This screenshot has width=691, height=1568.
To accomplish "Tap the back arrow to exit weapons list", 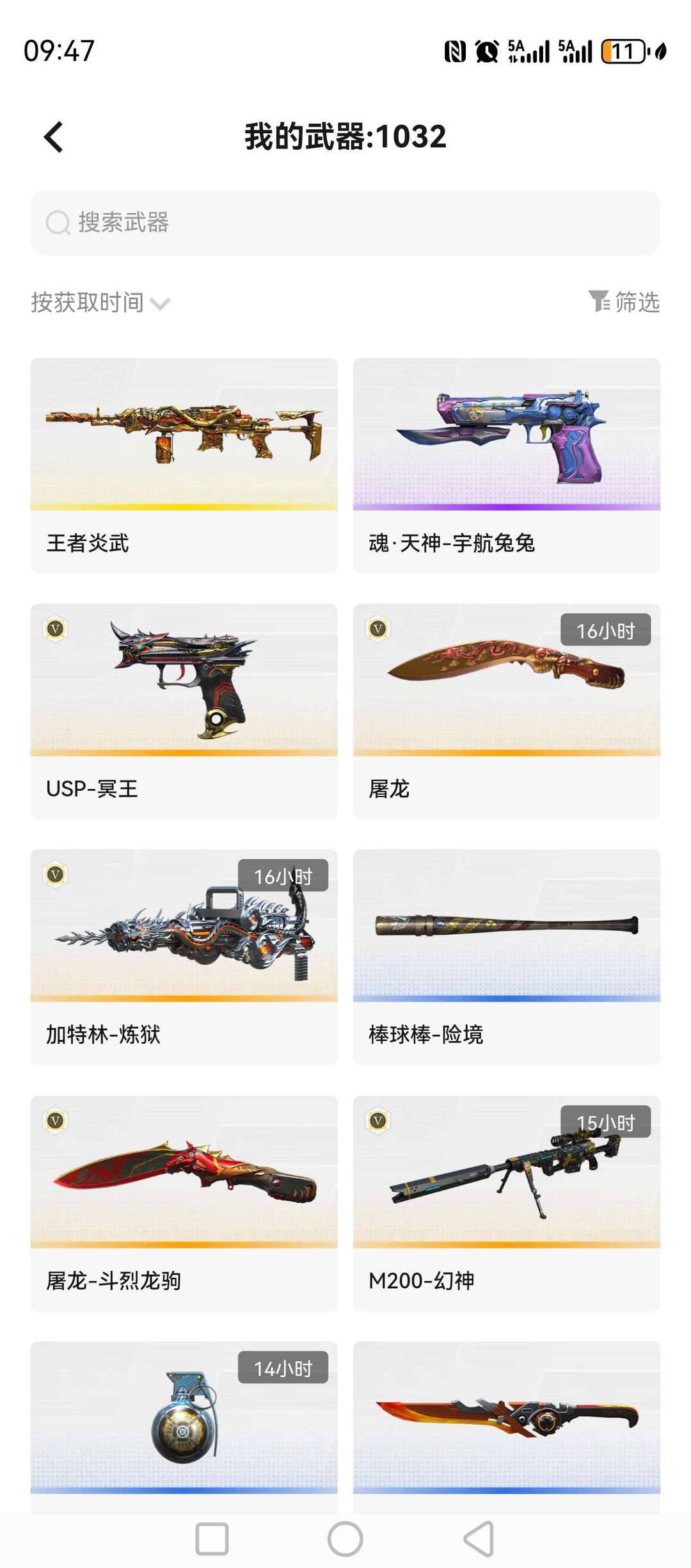I will pyautogui.click(x=54, y=136).
